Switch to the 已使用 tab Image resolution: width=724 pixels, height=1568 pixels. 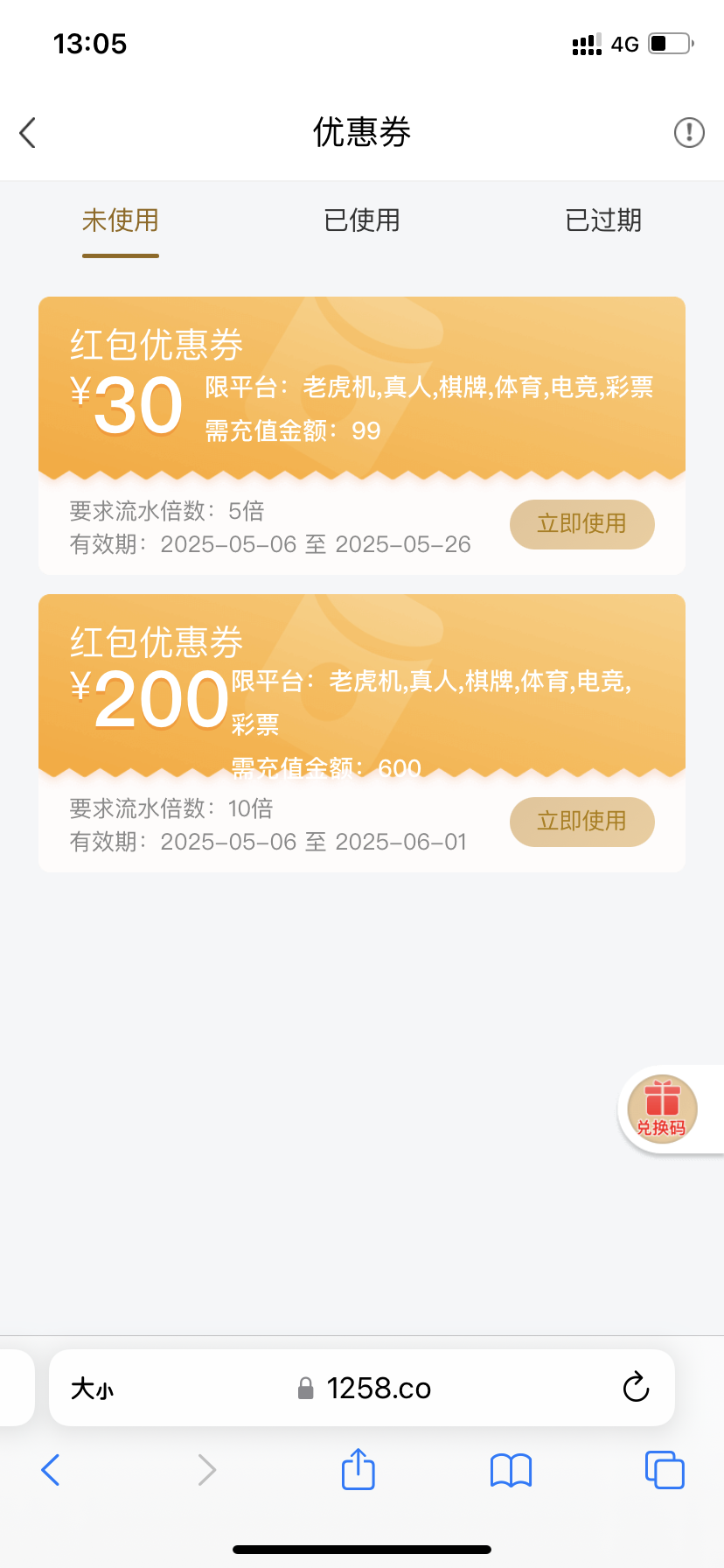pyautogui.click(x=362, y=220)
